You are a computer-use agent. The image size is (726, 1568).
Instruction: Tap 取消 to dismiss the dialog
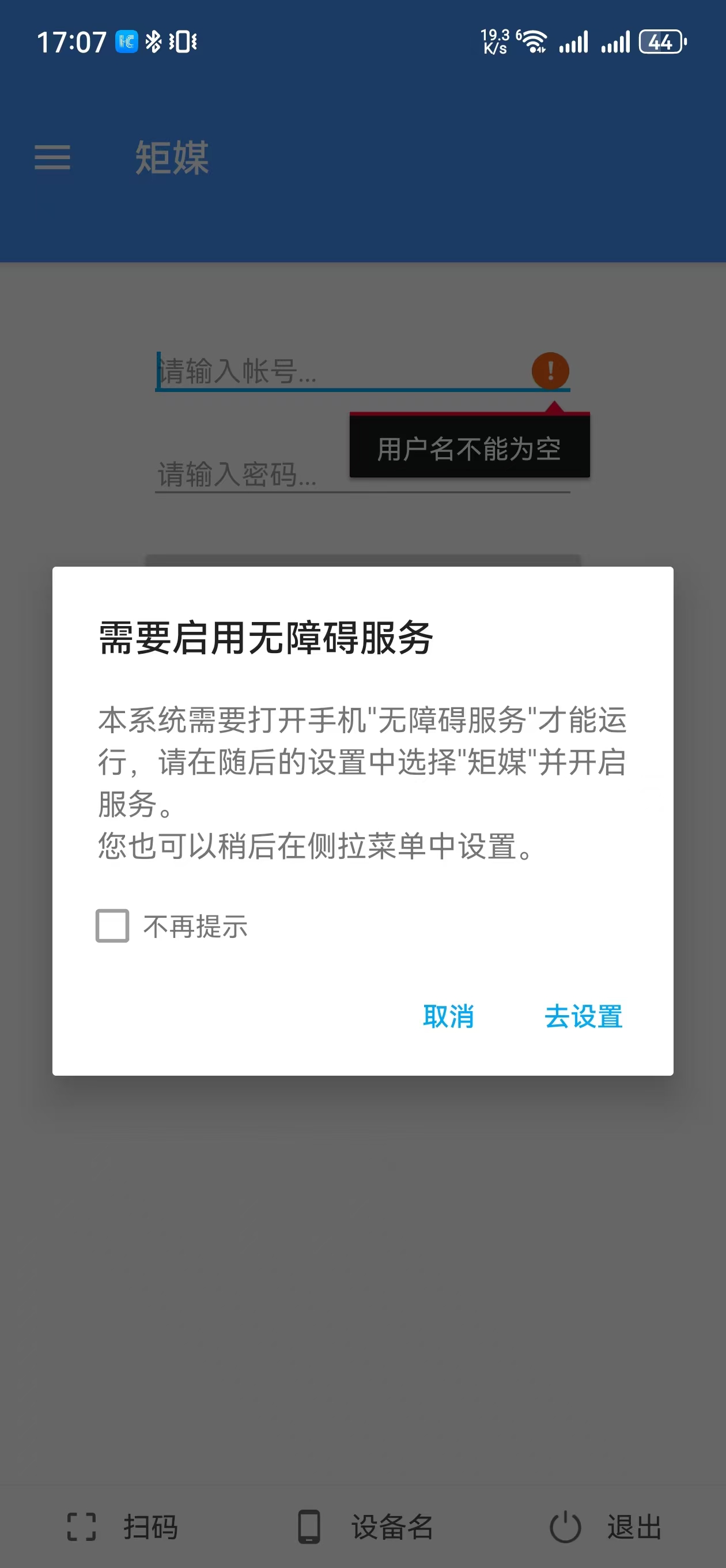point(448,1016)
